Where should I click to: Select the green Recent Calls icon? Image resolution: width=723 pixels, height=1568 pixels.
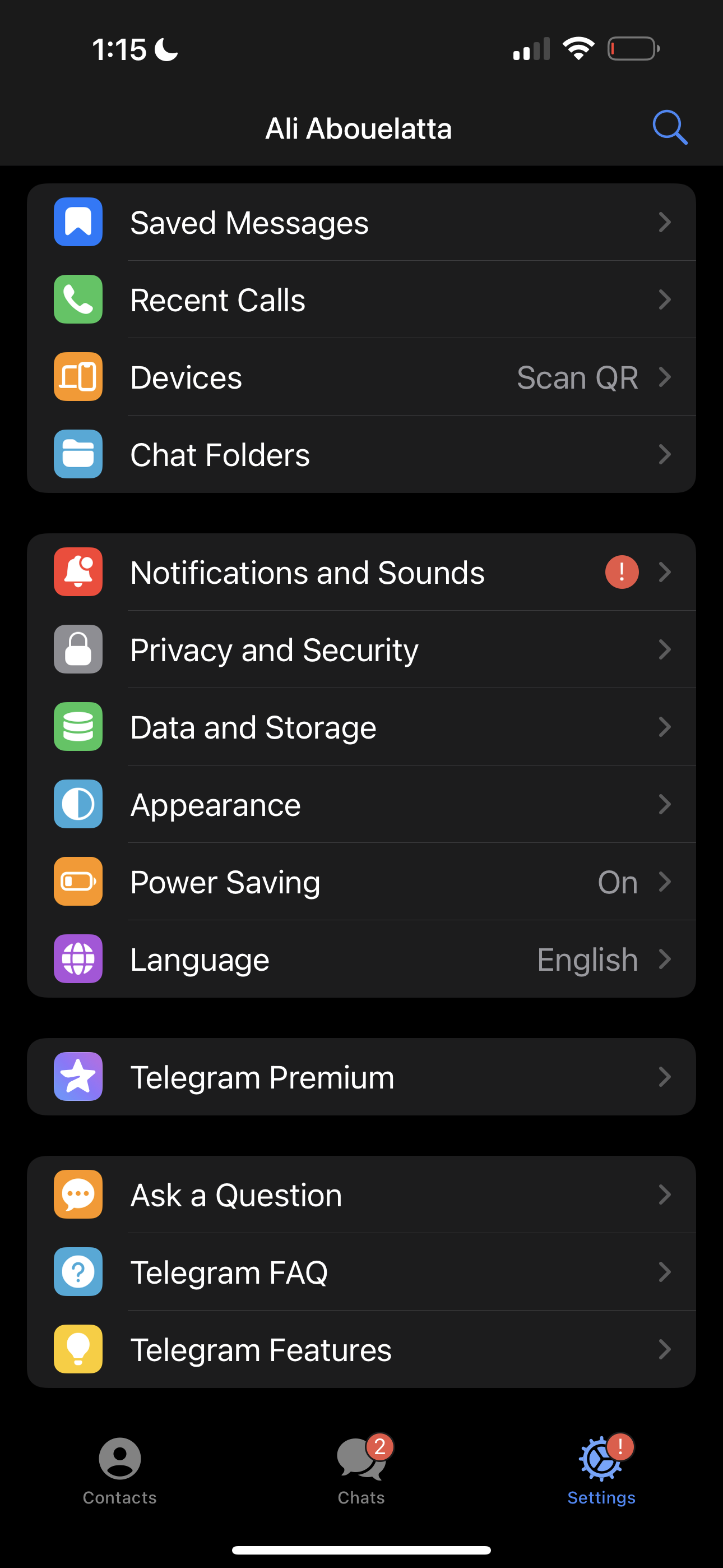tap(78, 299)
